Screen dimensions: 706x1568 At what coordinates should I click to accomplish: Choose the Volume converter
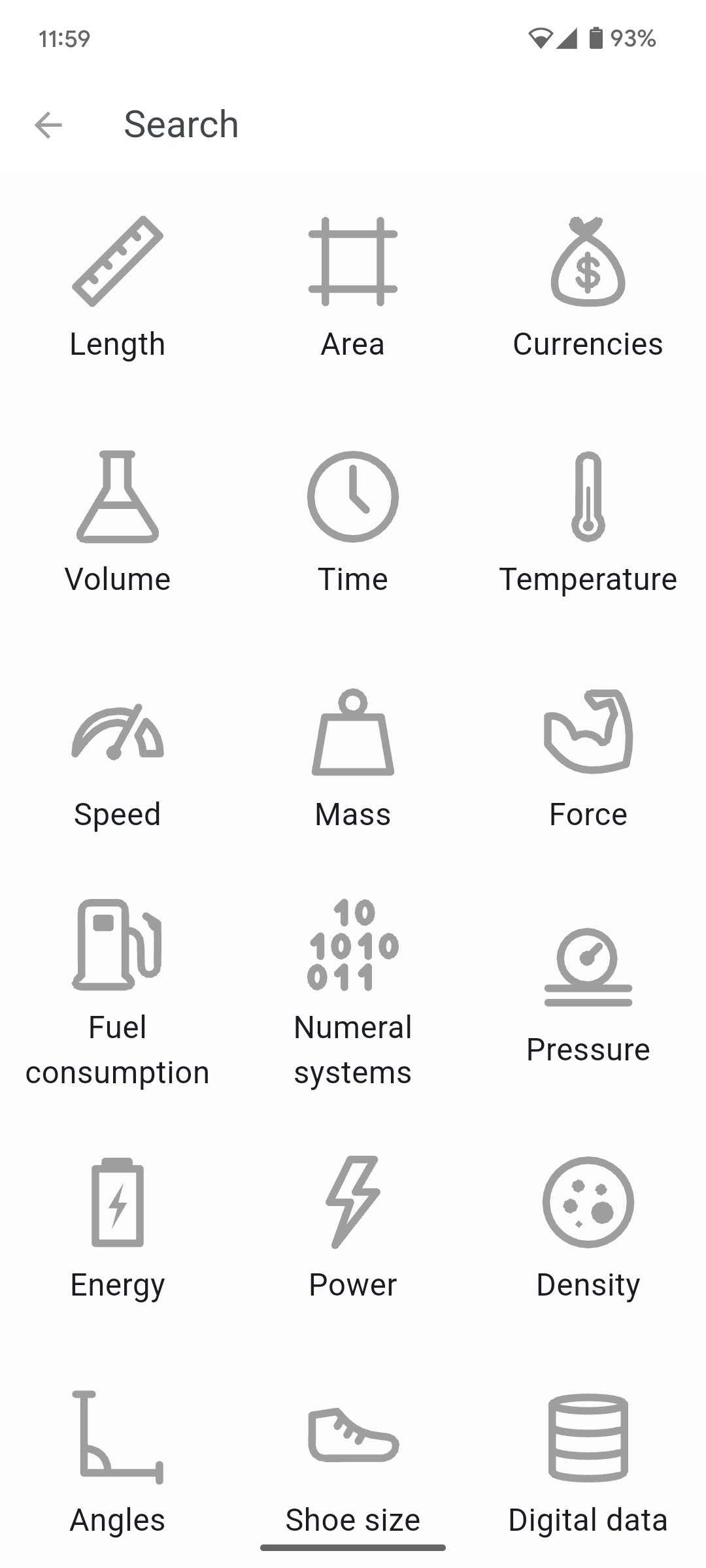pos(118,523)
